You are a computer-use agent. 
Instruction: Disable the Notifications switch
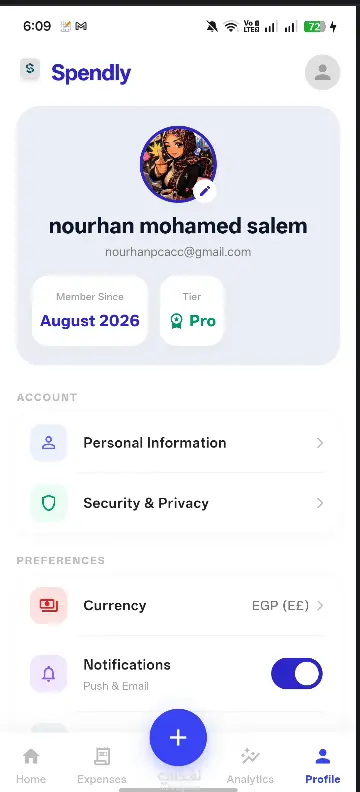(x=297, y=673)
